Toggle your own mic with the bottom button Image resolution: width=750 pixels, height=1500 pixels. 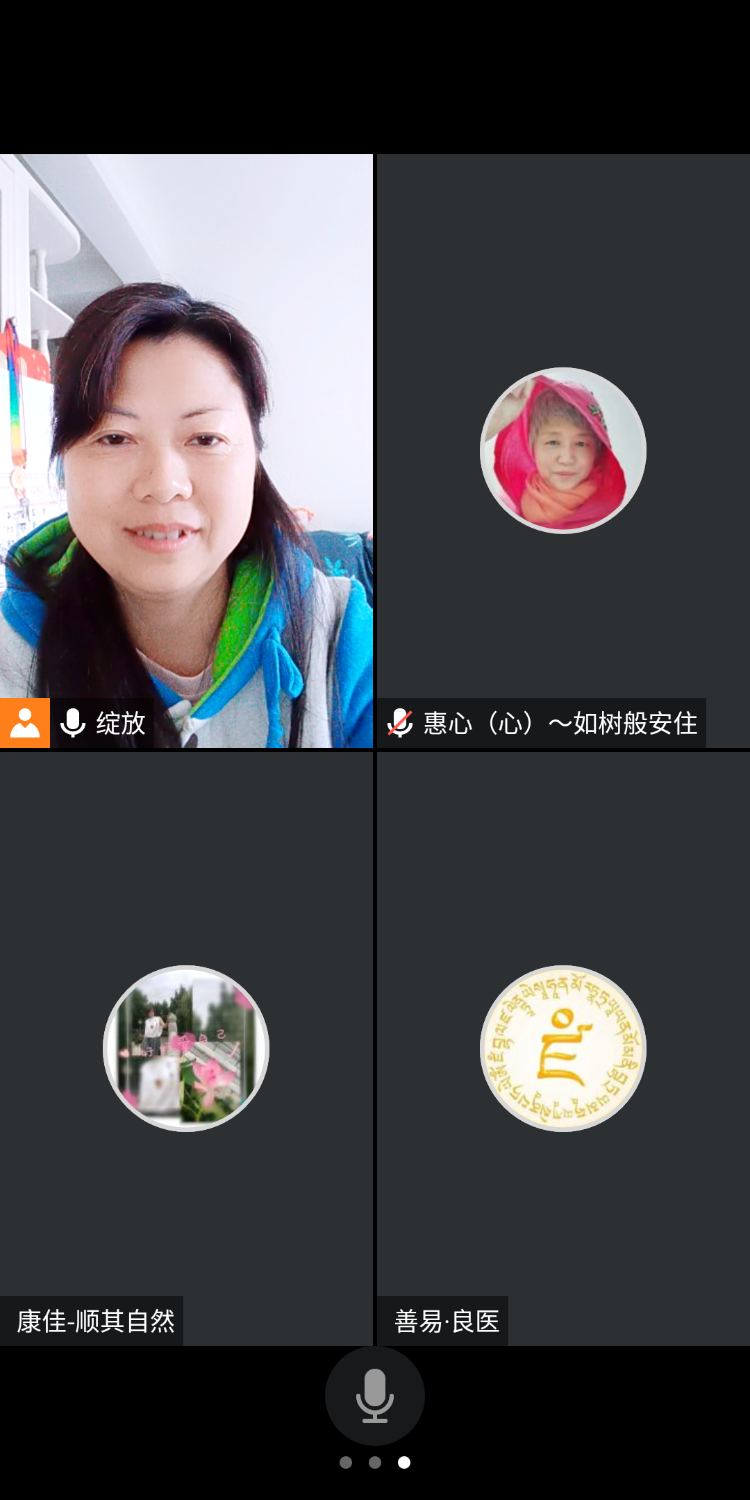click(x=375, y=1396)
